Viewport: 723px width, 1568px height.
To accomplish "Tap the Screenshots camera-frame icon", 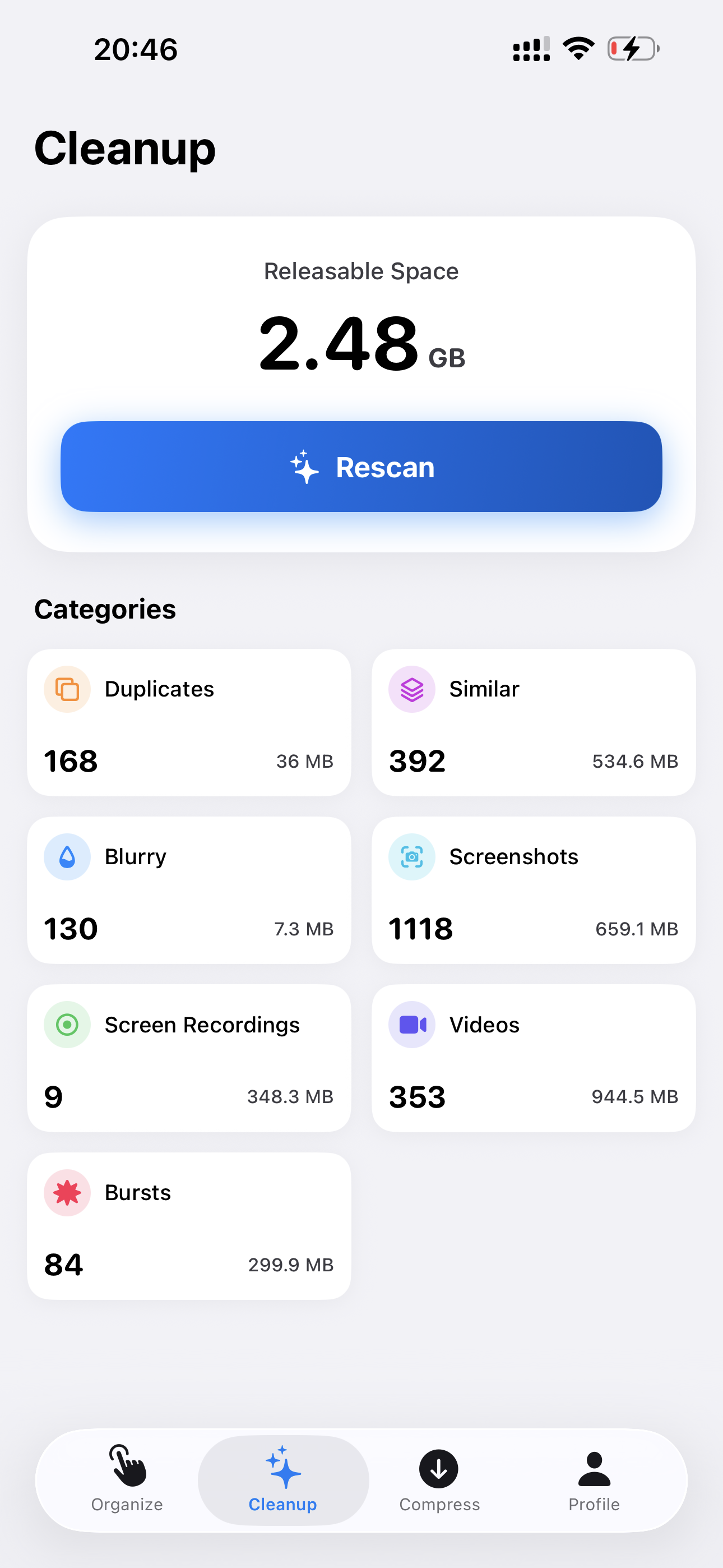I will point(411,856).
